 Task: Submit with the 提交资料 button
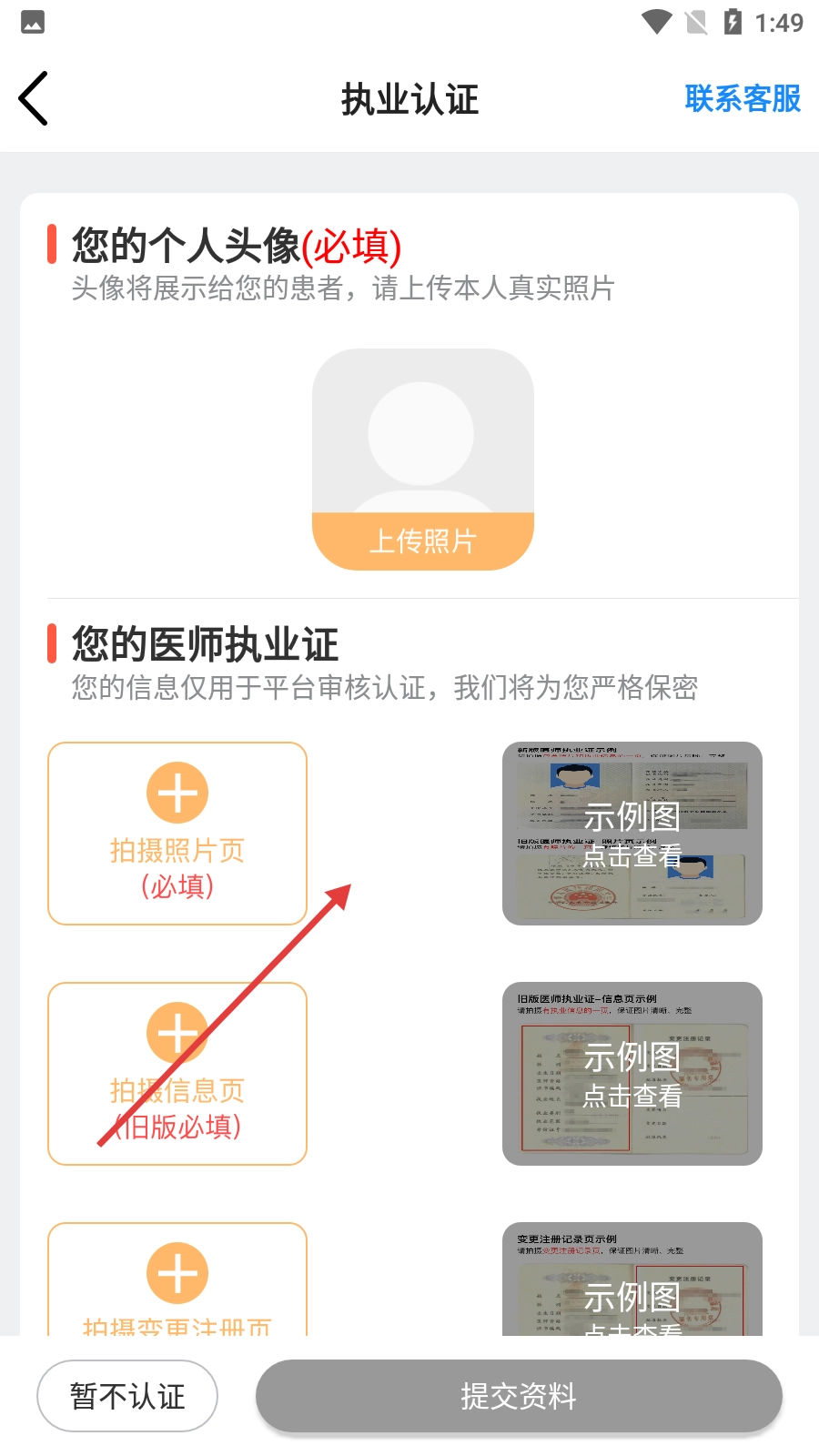pos(519,1395)
